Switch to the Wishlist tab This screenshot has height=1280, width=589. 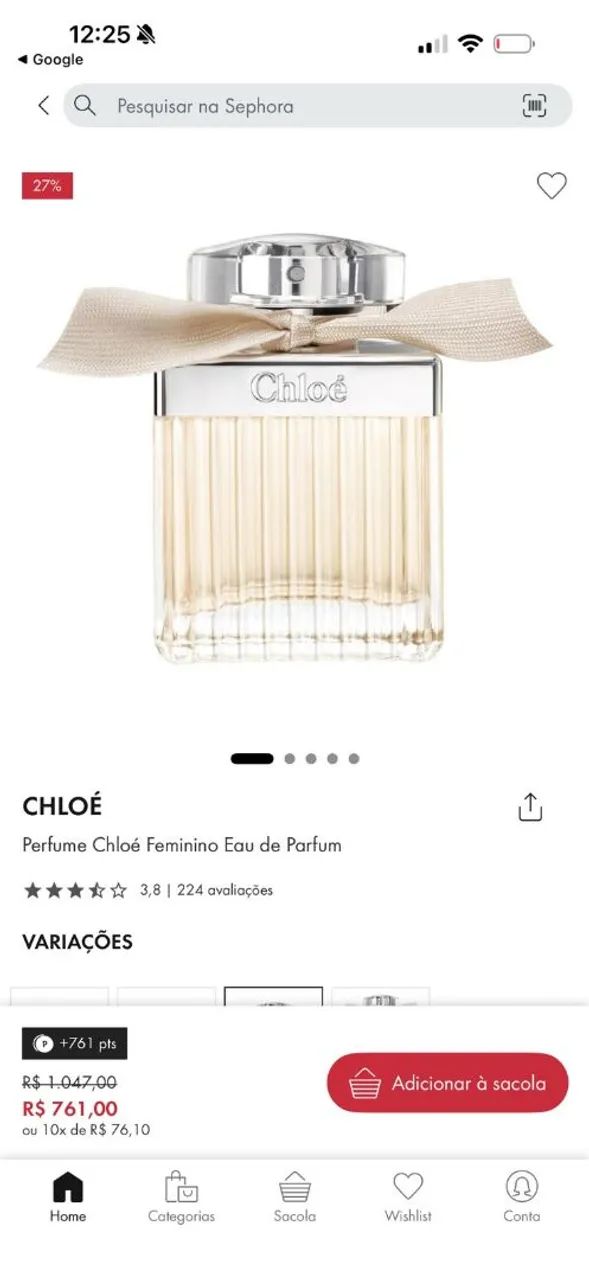point(408,1197)
